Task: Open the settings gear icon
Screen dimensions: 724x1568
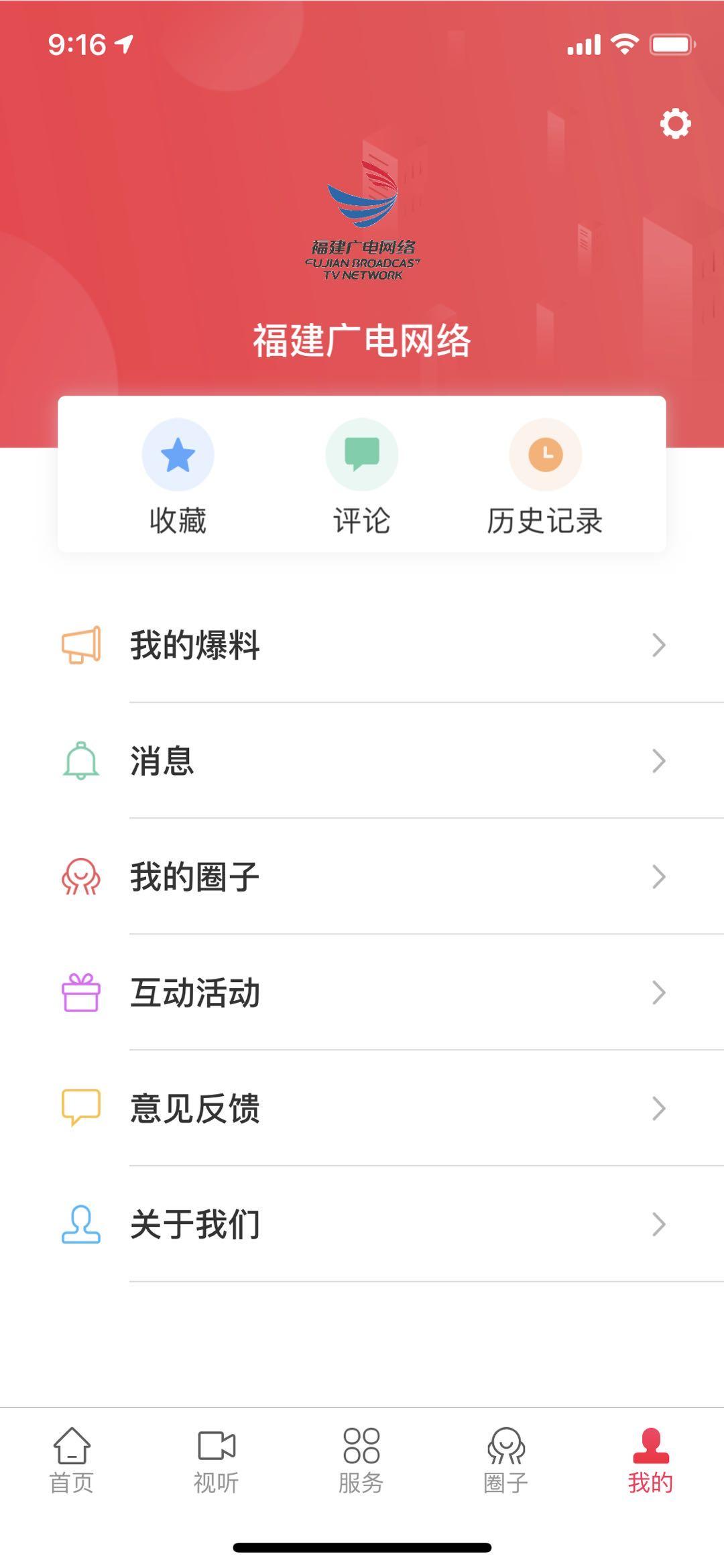Action: pos(675,123)
